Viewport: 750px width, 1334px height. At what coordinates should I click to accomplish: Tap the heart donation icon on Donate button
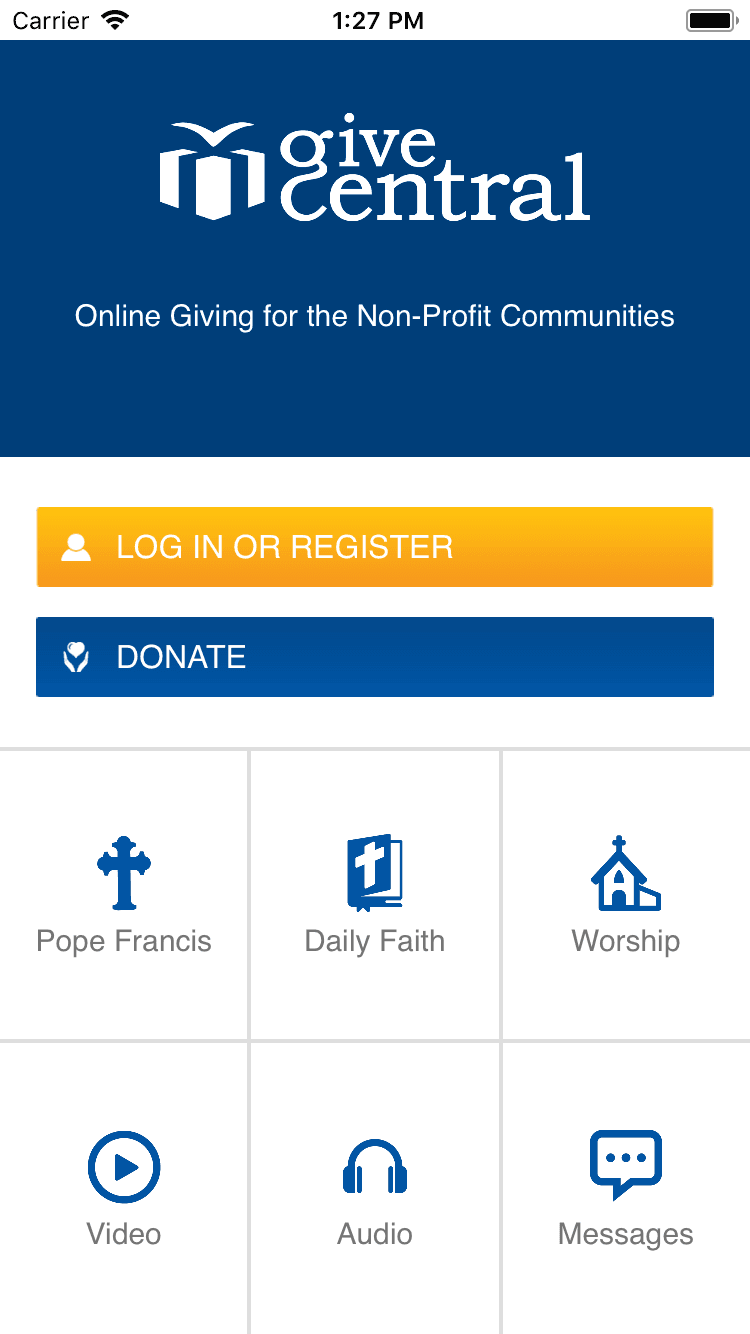pos(76,657)
